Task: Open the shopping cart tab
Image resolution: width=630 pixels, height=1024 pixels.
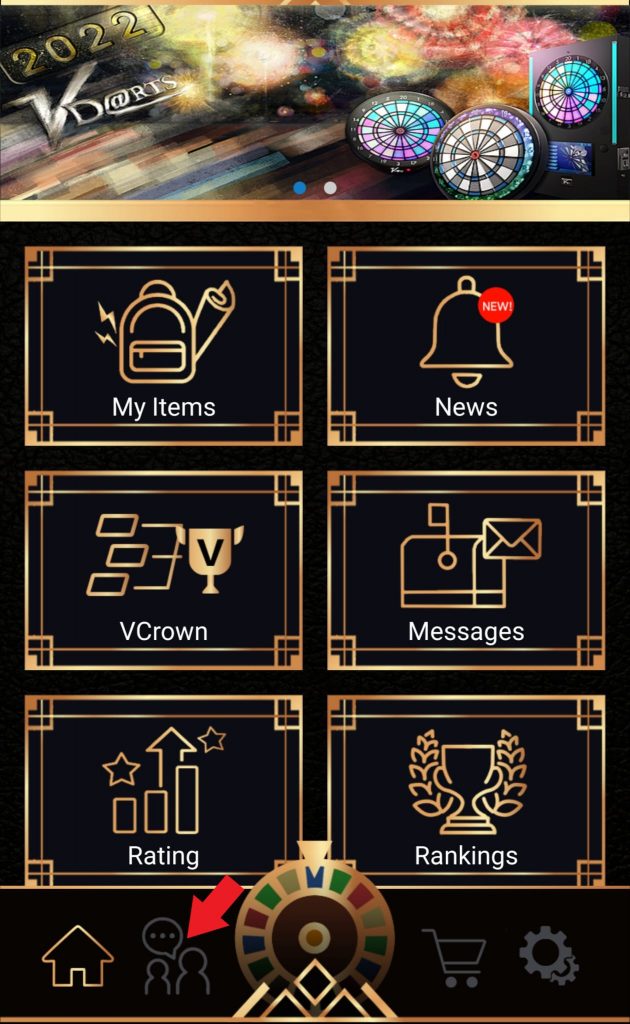Action: click(455, 957)
